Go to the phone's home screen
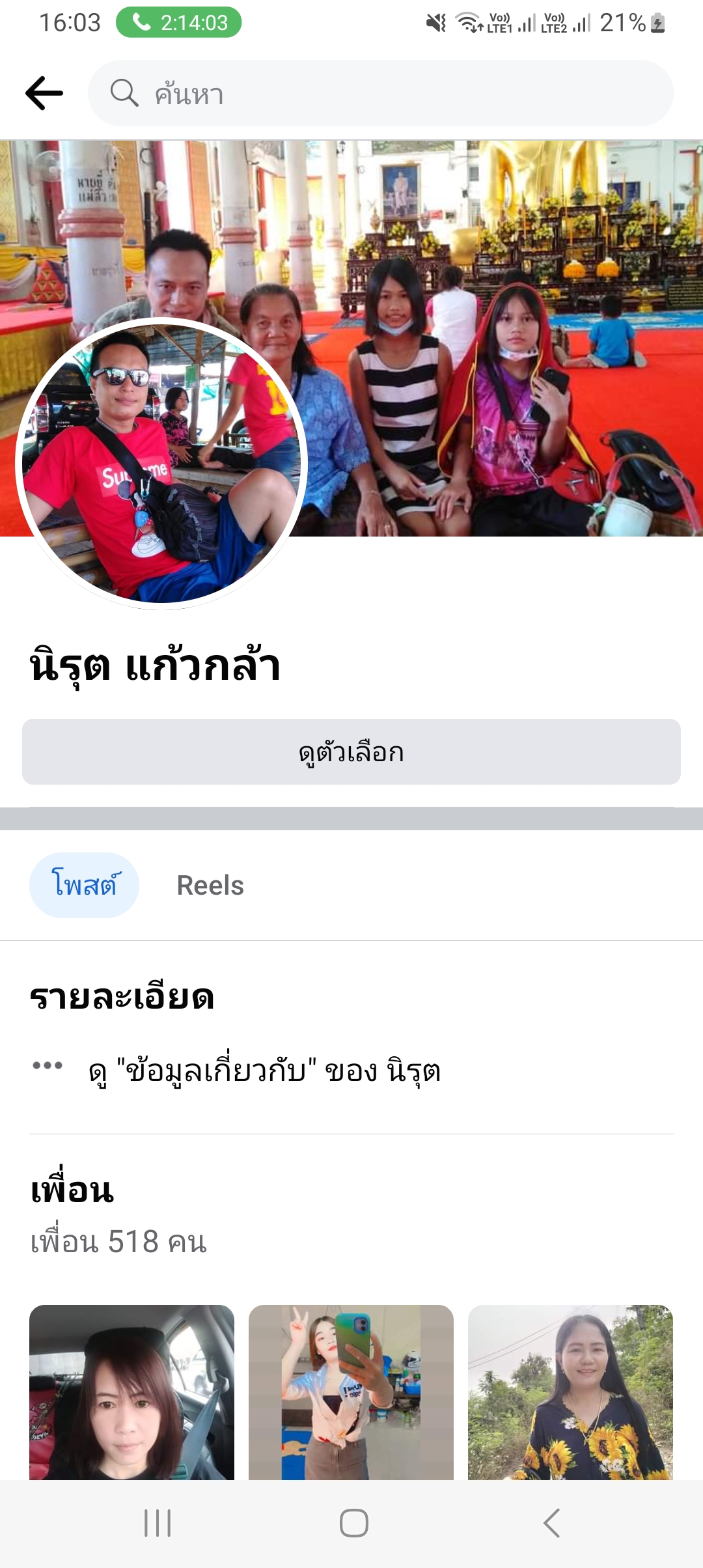Viewport: 703px width, 1568px height. [x=354, y=1523]
